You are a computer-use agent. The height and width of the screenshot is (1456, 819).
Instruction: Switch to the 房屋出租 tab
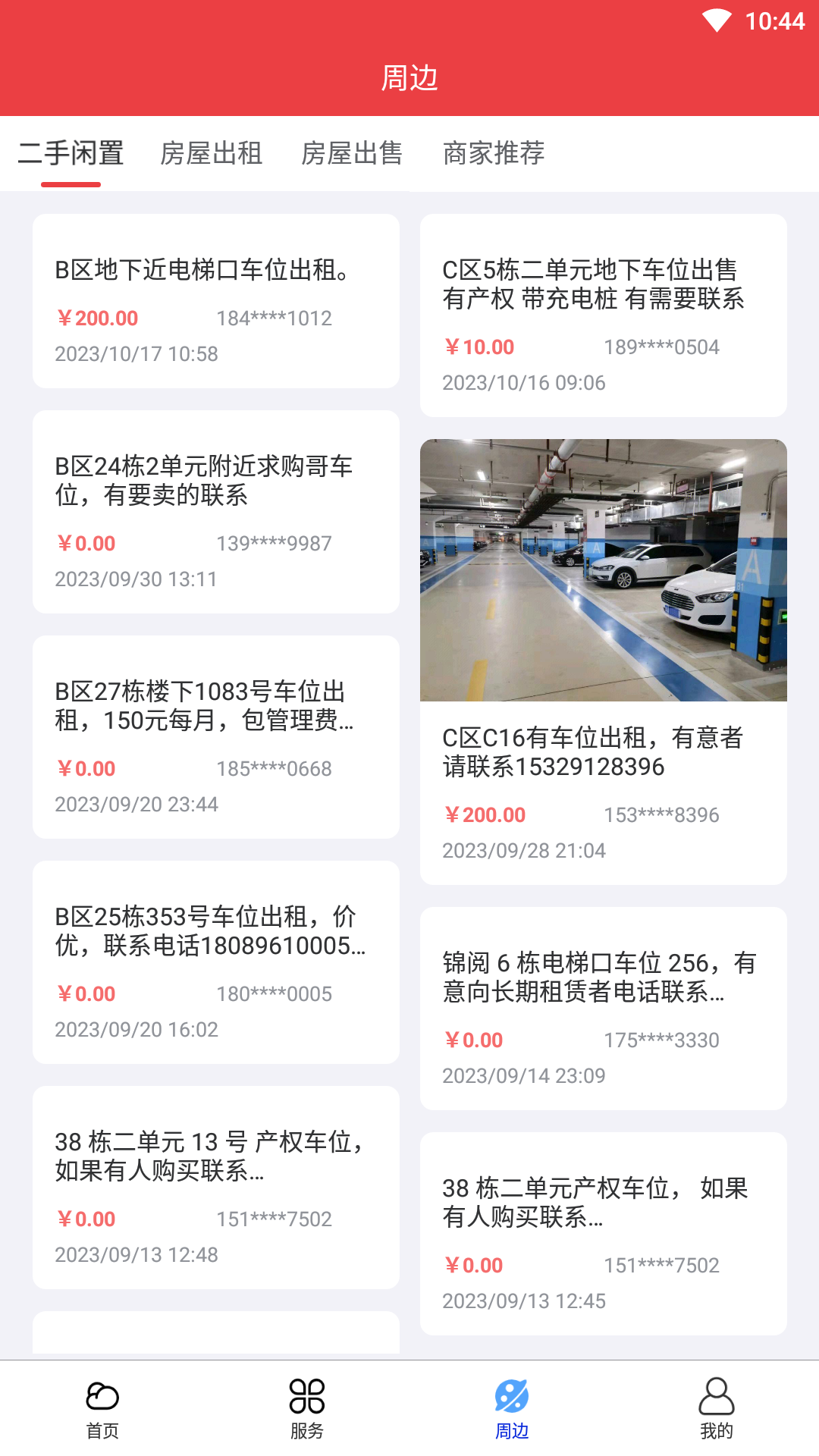(x=211, y=154)
